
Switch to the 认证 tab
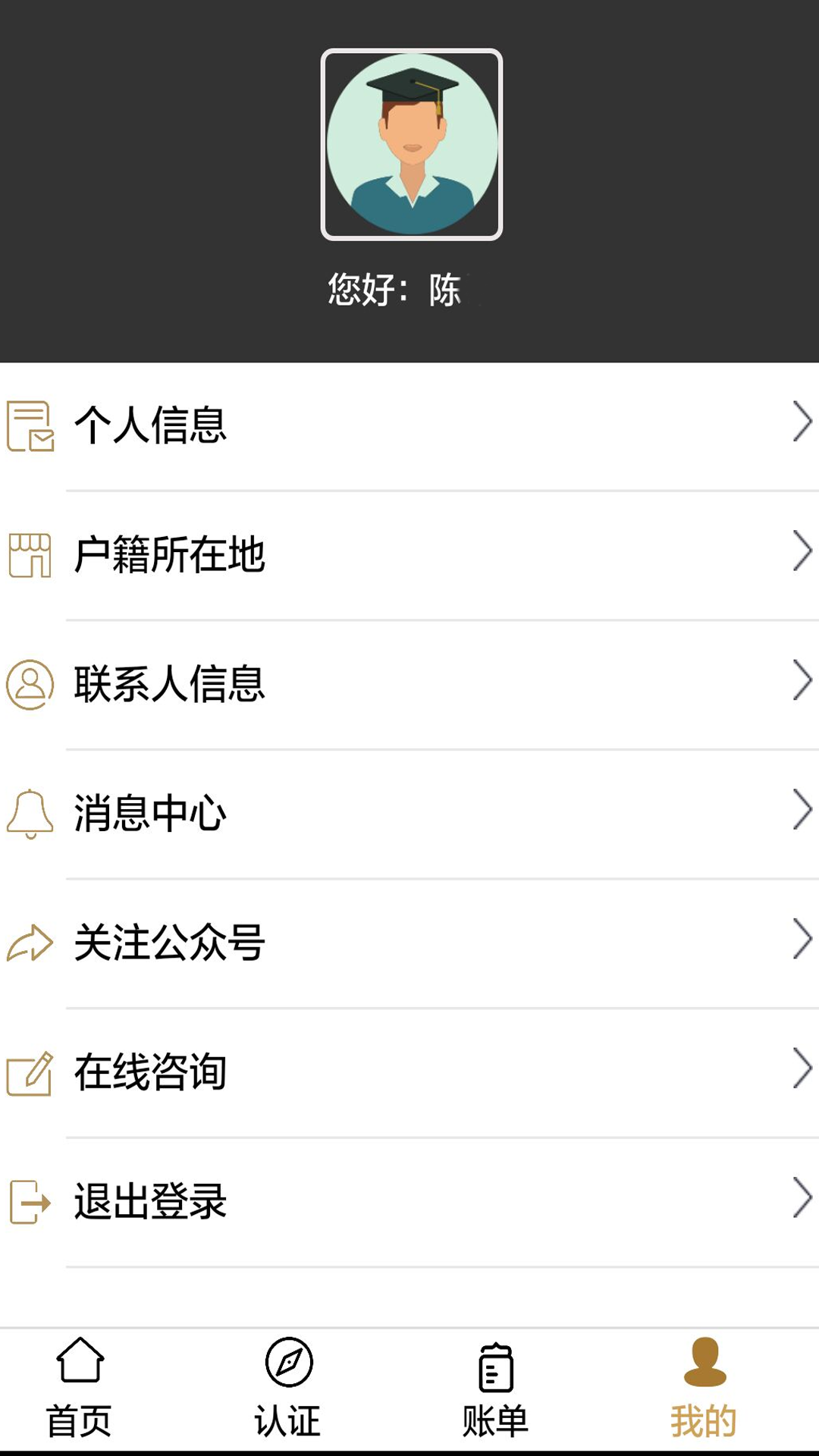(x=288, y=1389)
